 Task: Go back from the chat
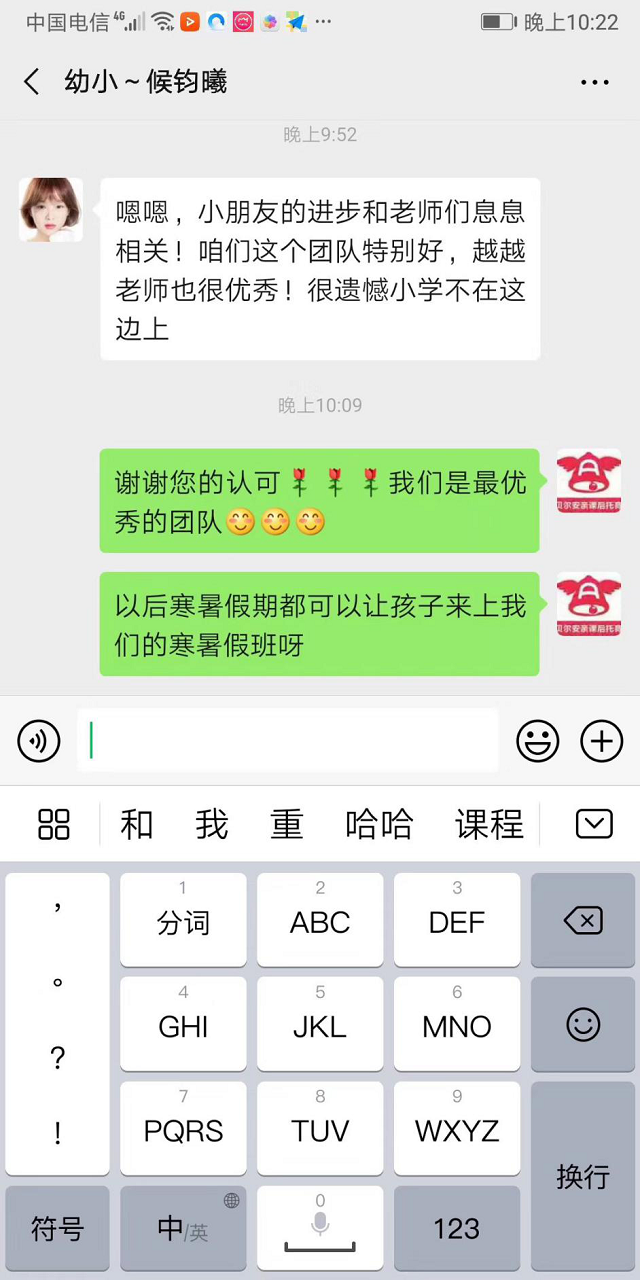click(x=32, y=82)
